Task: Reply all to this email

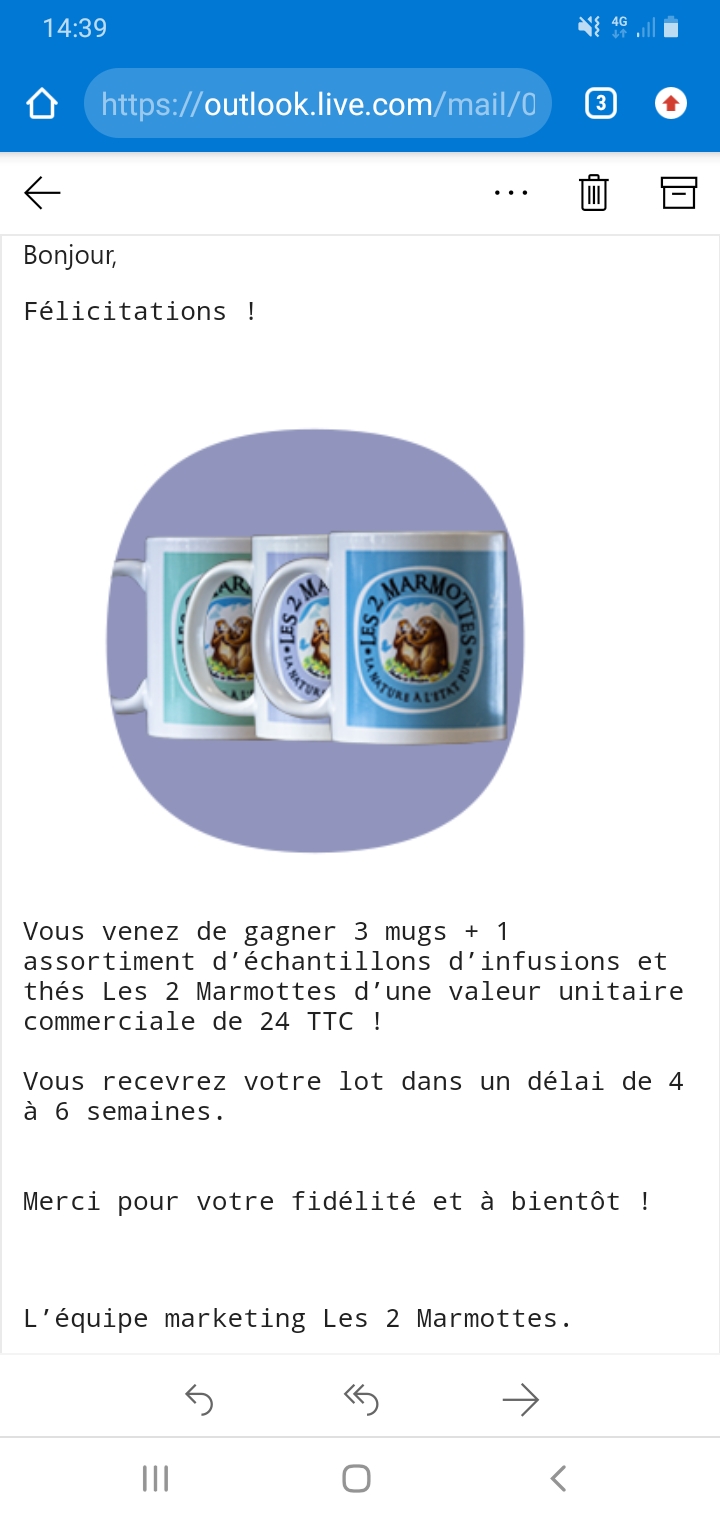Action: (x=360, y=1400)
